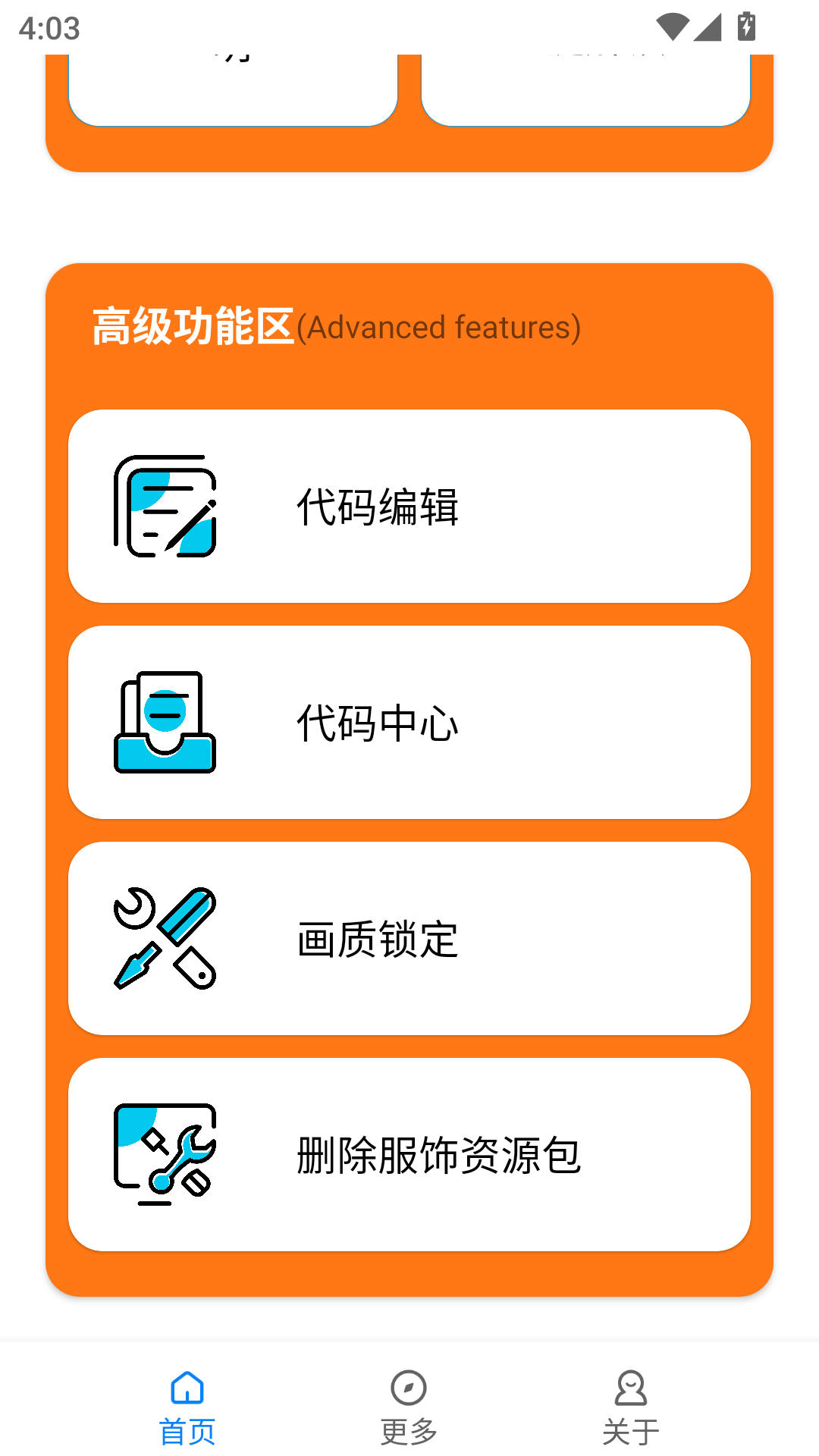Select the code editing document icon

[x=165, y=504]
